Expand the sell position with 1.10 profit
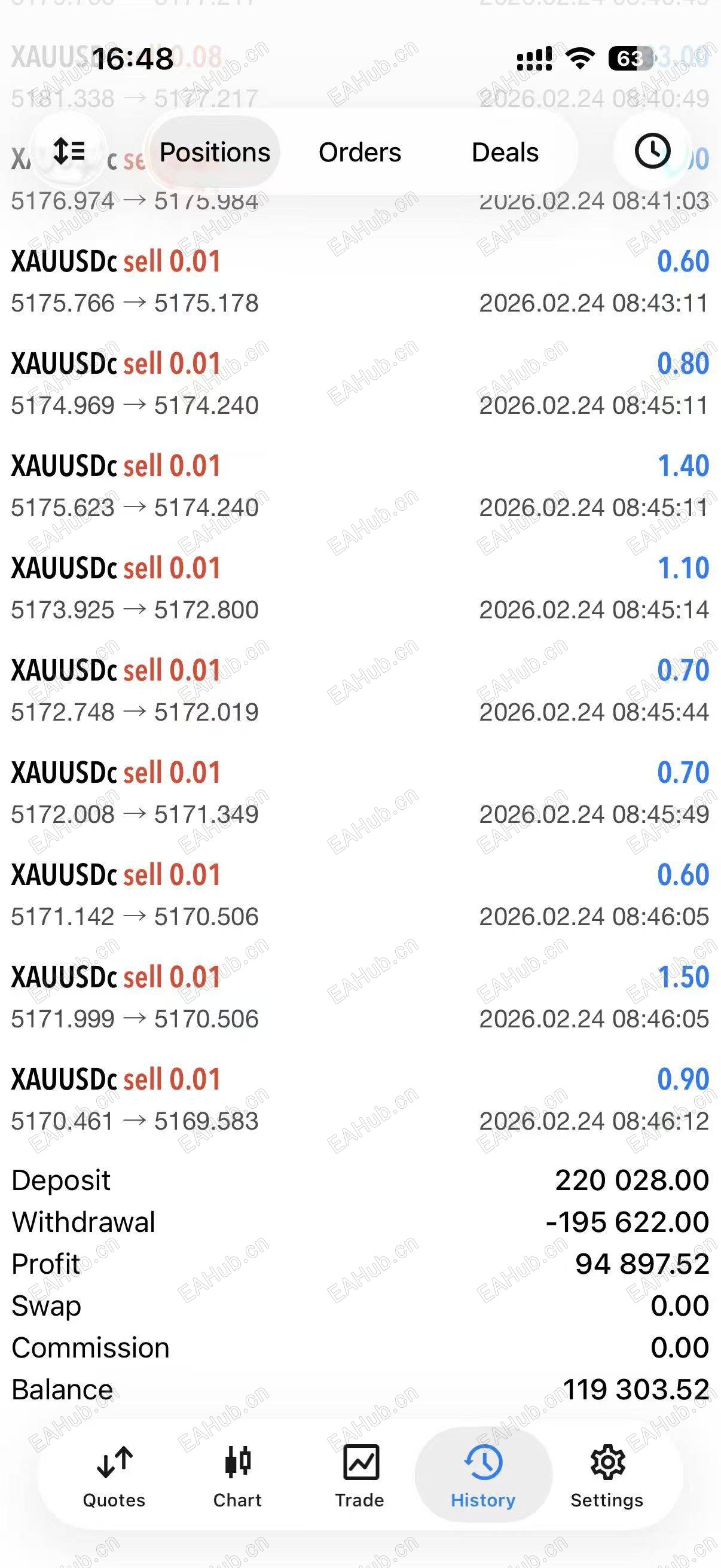 [360, 588]
